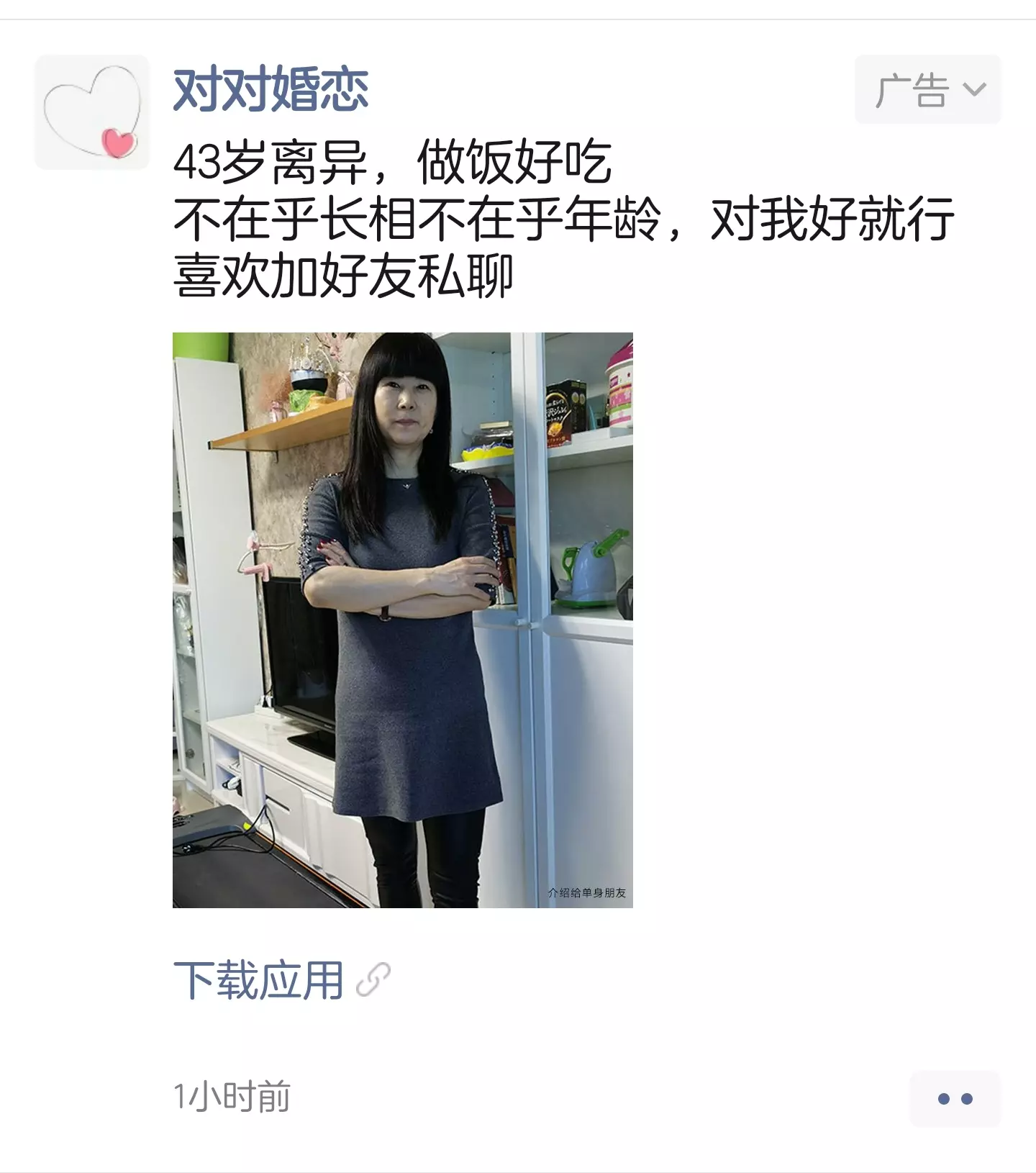Follow the 下载应用 download link
The width and height of the screenshot is (1036, 1173).
pos(259,980)
